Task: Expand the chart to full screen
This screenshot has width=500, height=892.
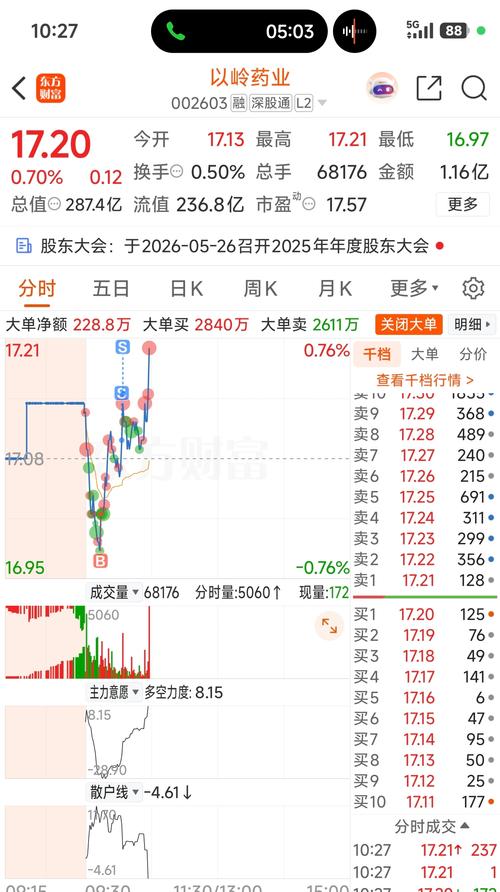Action: click(329, 626)
